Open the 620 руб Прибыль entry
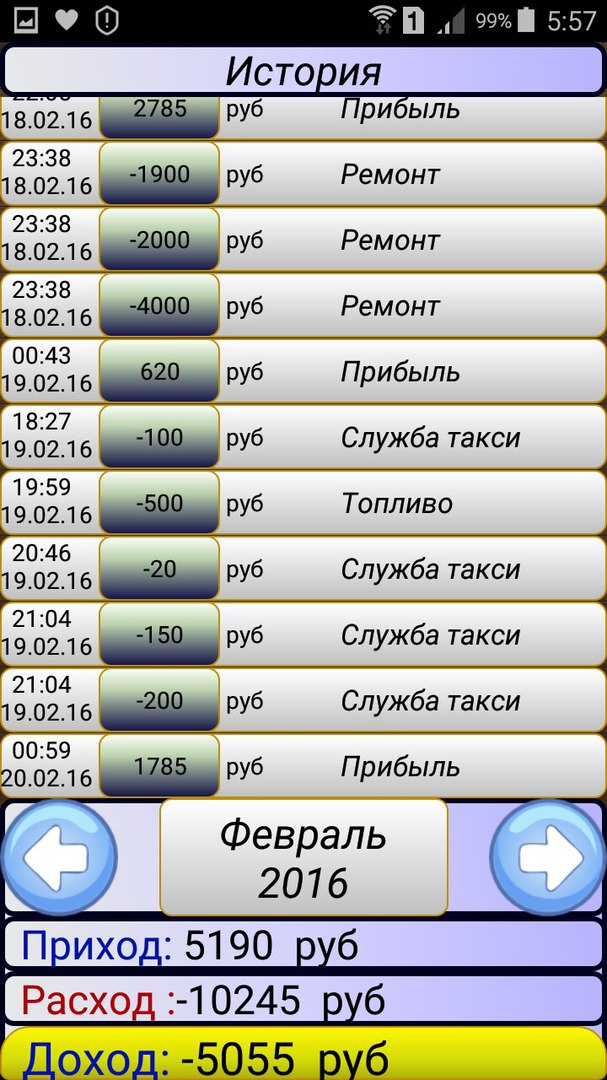This screenshot has width=607, height=1080. [303, 371]
